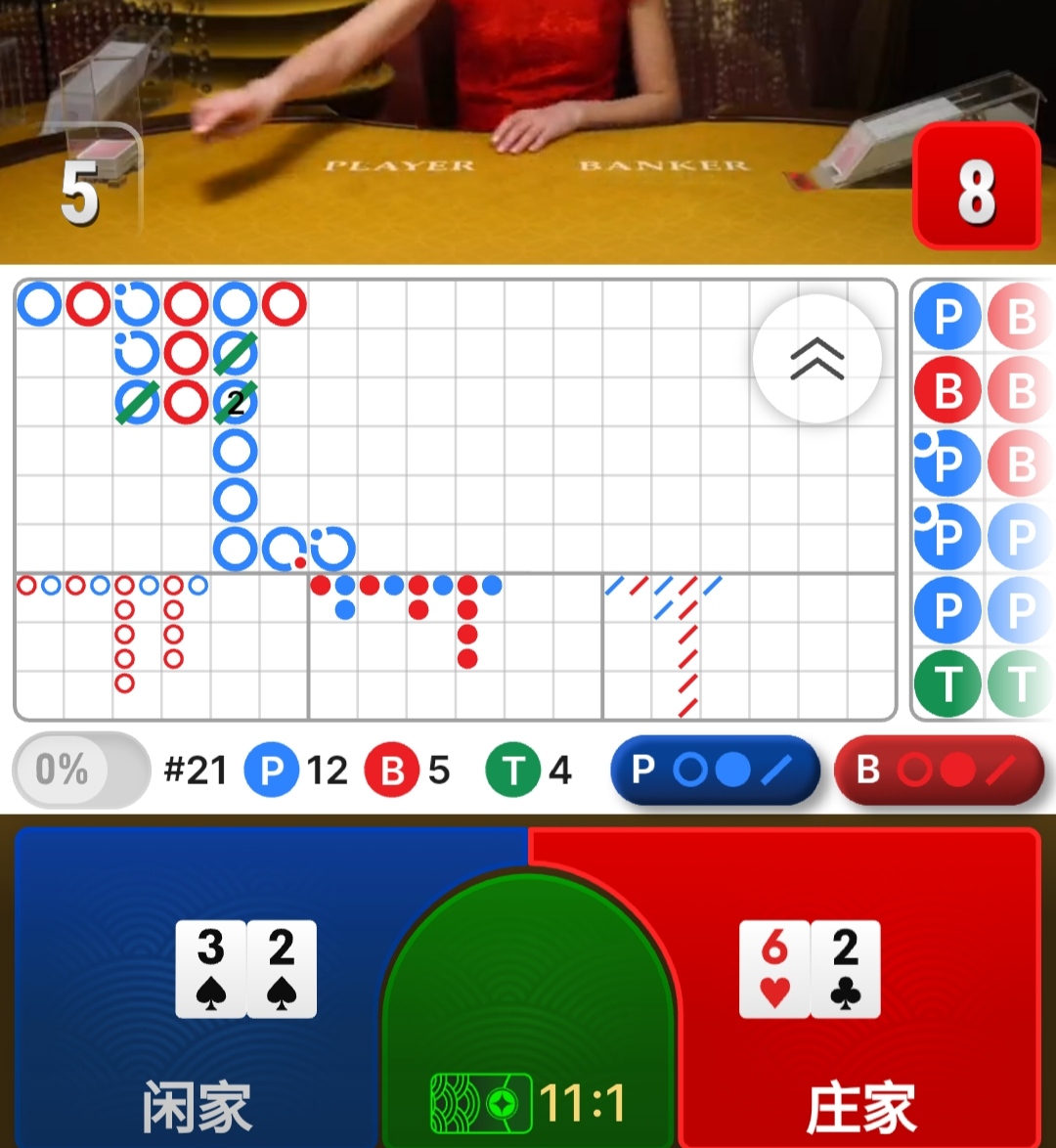Toggle the 0% statistics switch
The image size is (1056, 1148).
point(80,771)
